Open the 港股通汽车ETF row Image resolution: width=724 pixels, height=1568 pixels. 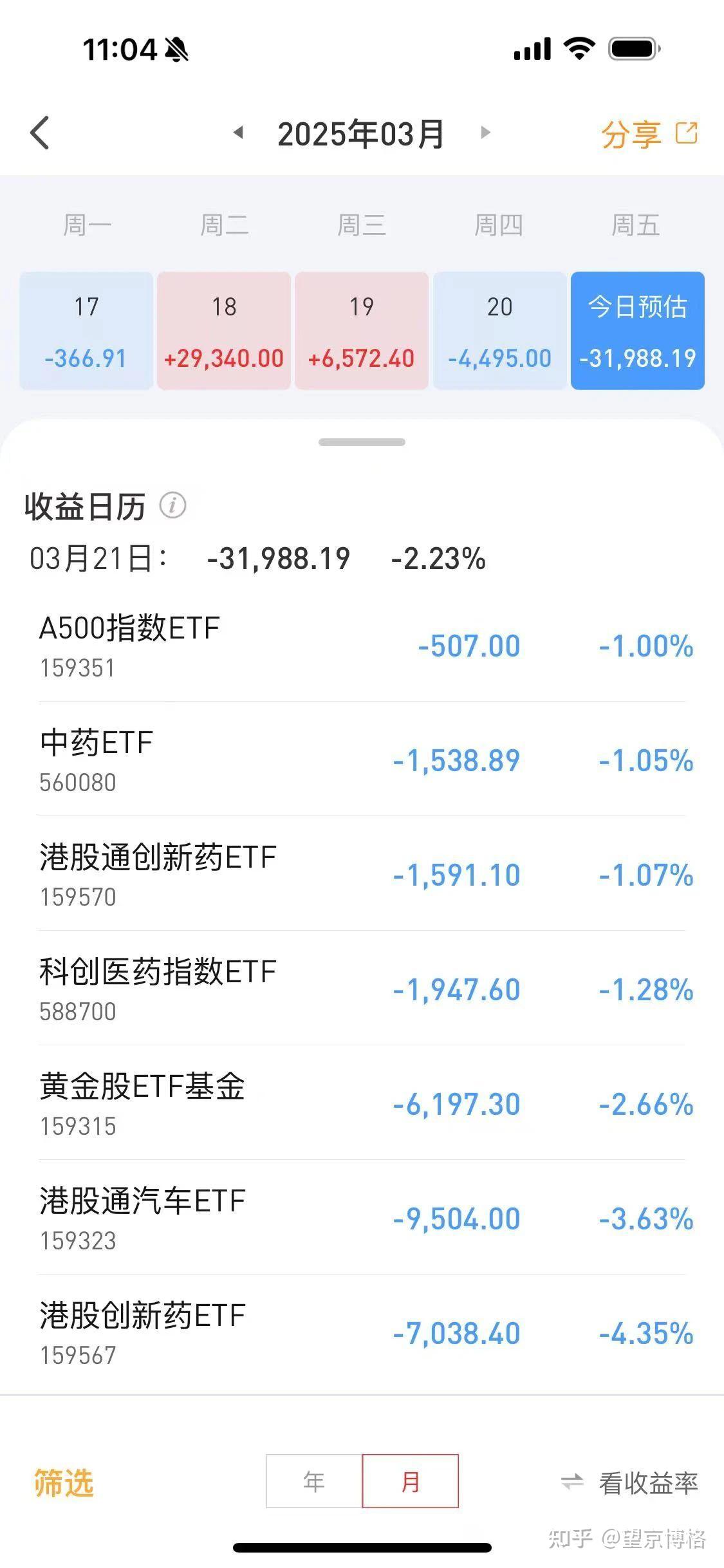point(362,1218)
